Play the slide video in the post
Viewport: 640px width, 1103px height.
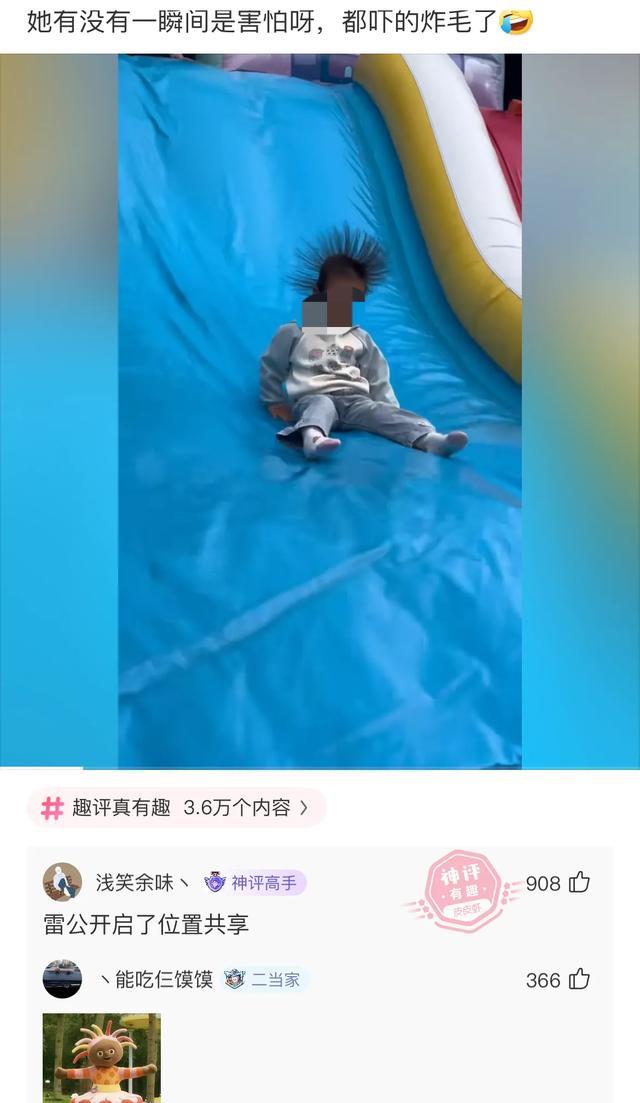(320, 410)
